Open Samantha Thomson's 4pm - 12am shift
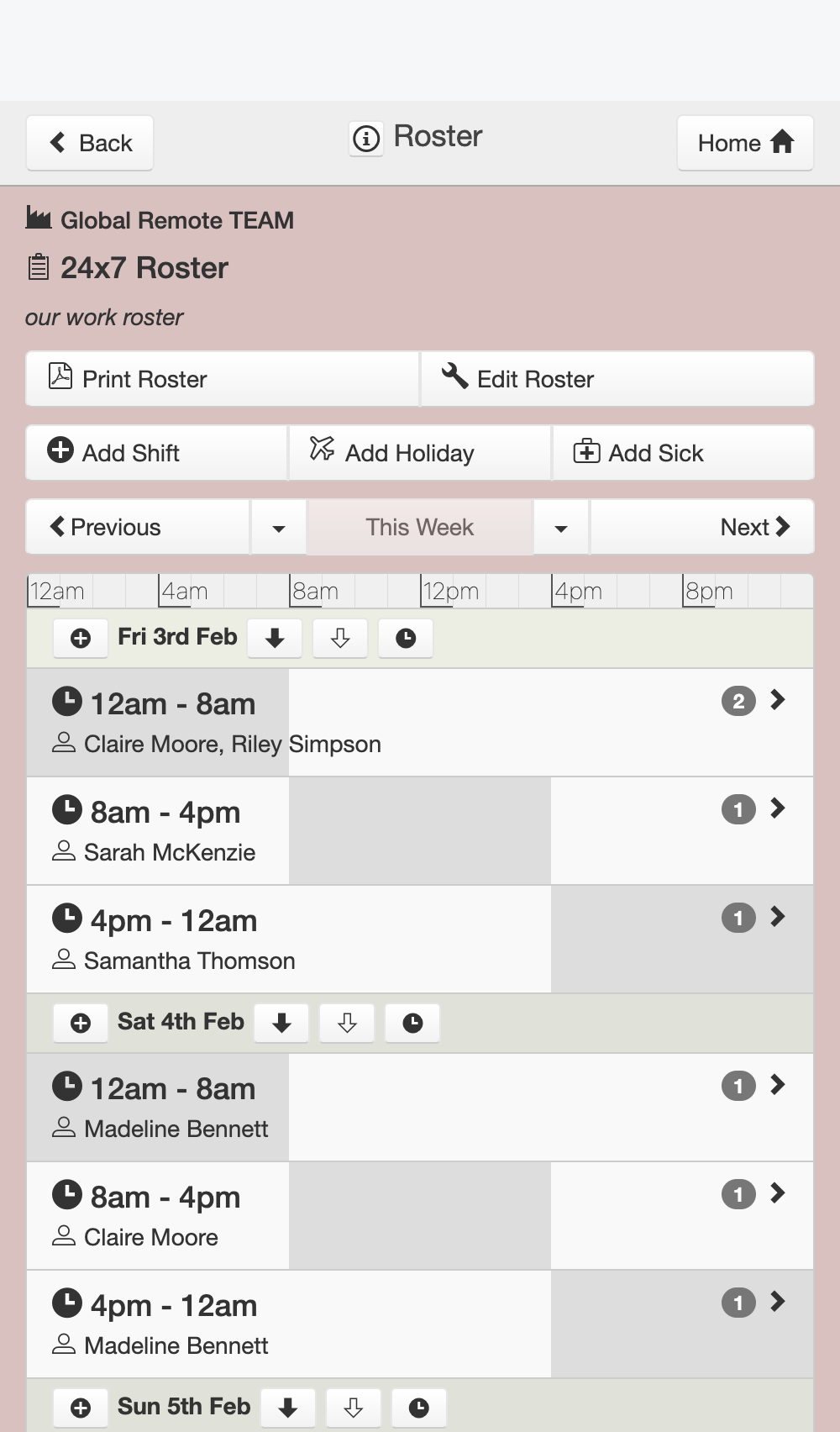The image size is (840, 1432). pyautogui.click(x=420, y=940)
